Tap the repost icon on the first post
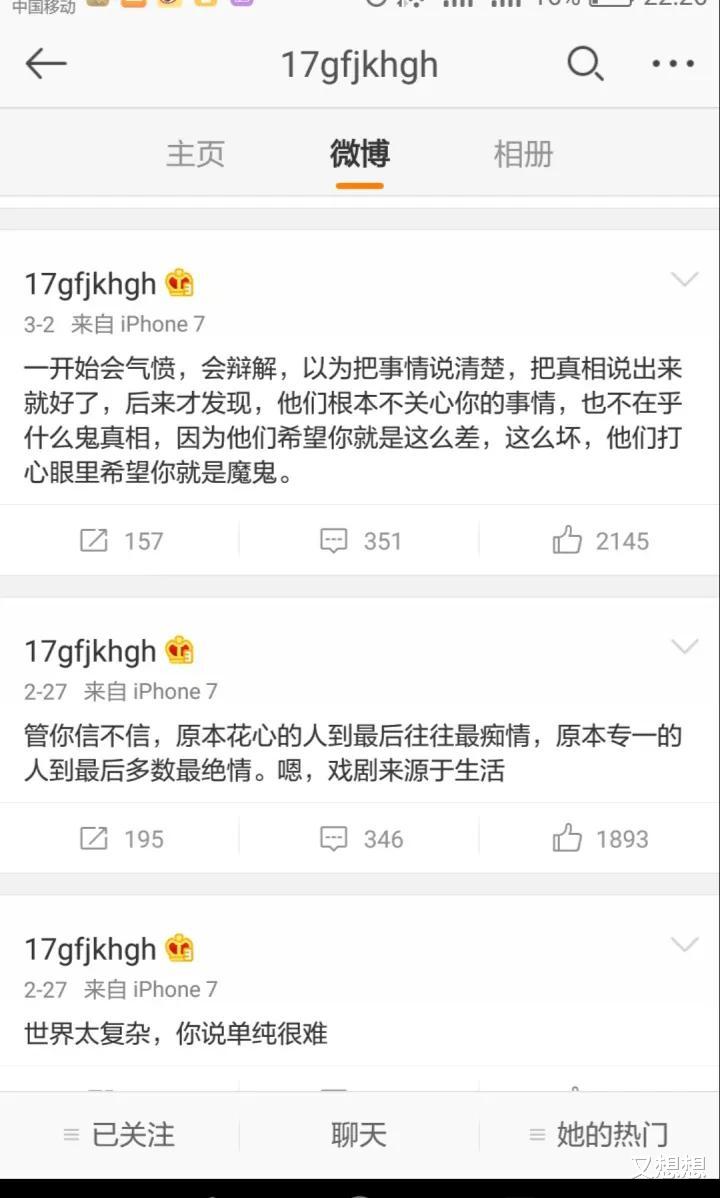The image size is (720, 1198). [x=93, y=540]
